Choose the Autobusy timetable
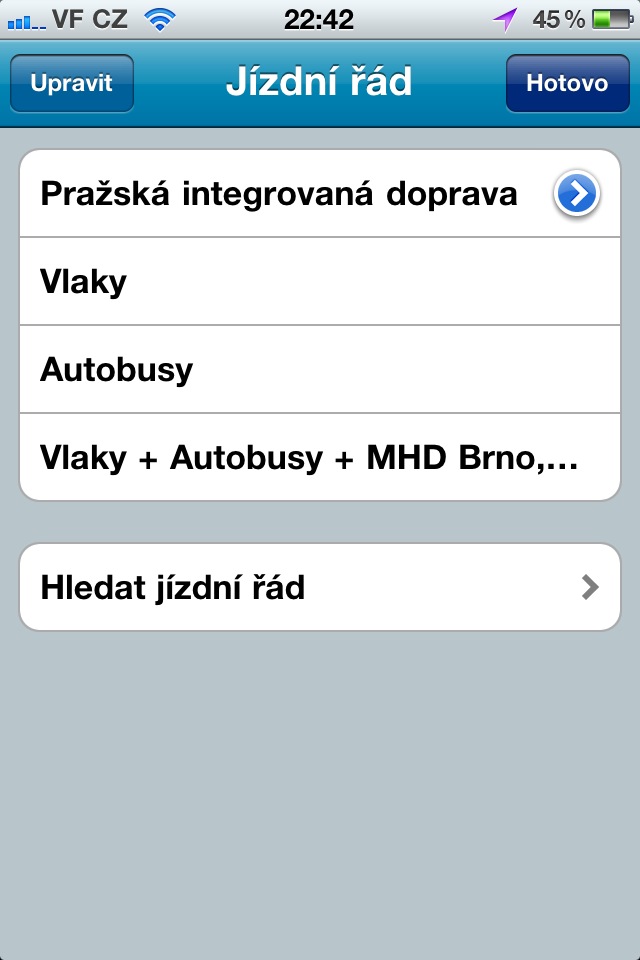640x960 pixels. pos(320,370)
